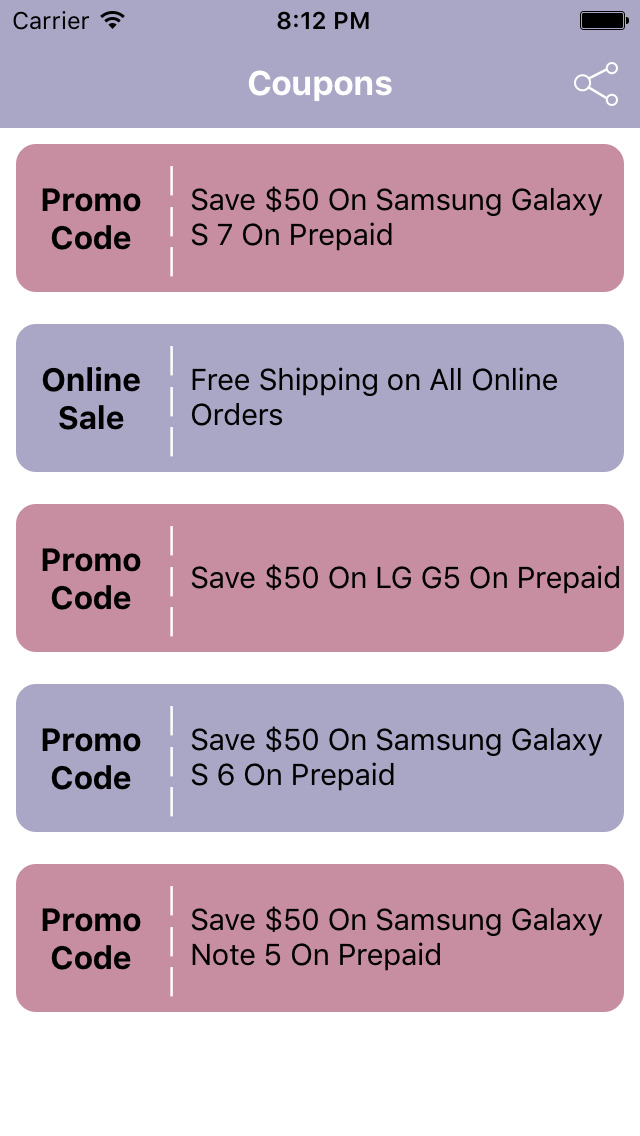Open the Galaxy Note 5 promo coupon
The width and height of the screenshot is (640, 1136).
(x=320, y=938)
